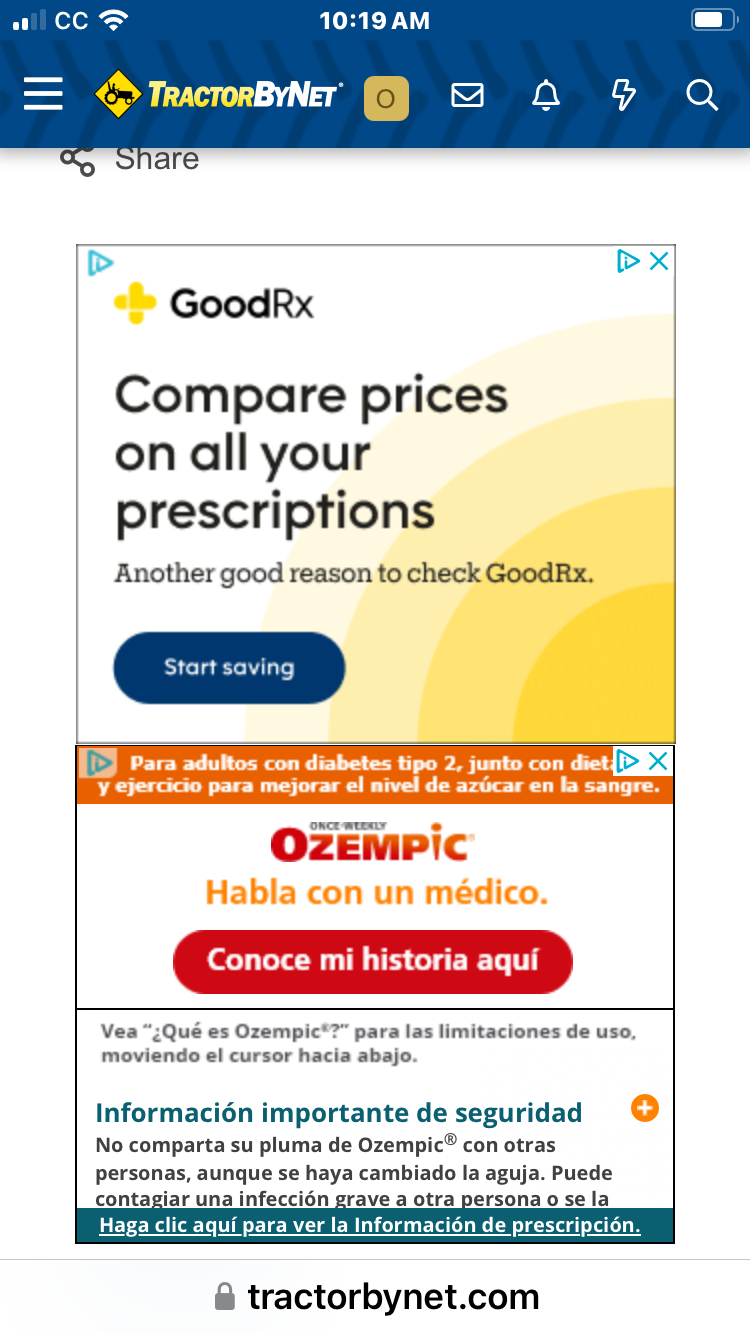The width and height of the screenshot is (750, 1334).
Task: Open the notifications bell
Action: coord(545,96)
